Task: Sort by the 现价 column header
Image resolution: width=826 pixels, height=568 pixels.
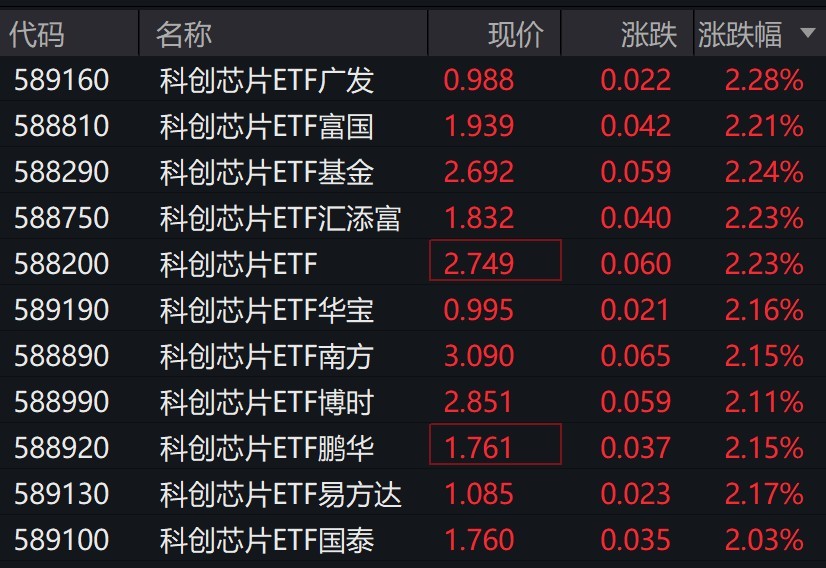Action: tap(515, 35)
